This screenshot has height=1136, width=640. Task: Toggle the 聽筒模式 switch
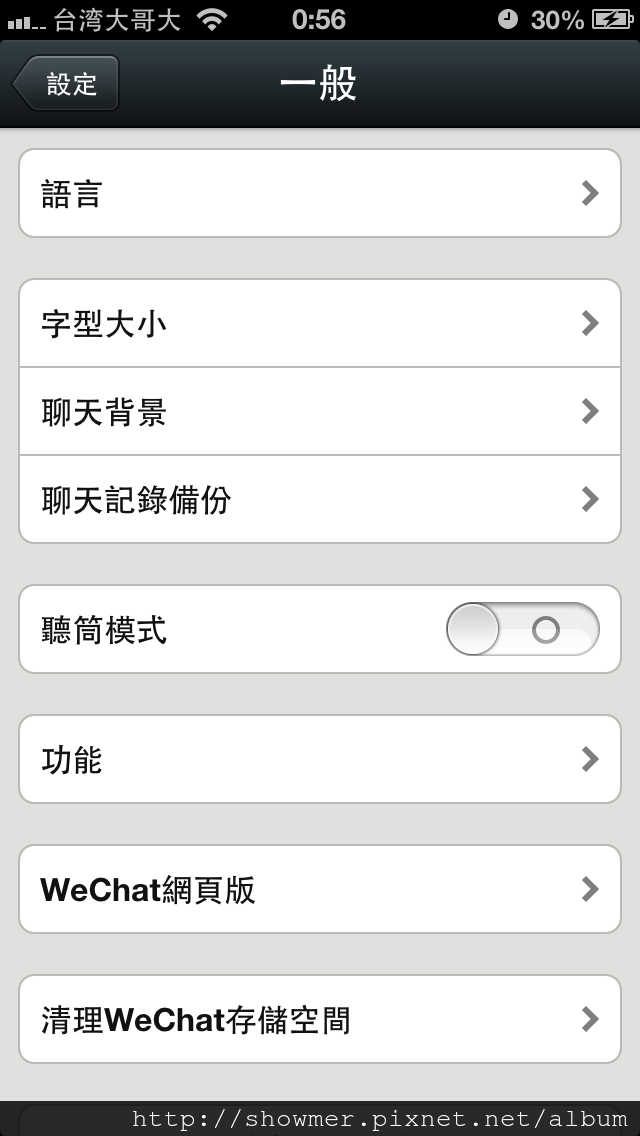523,629
